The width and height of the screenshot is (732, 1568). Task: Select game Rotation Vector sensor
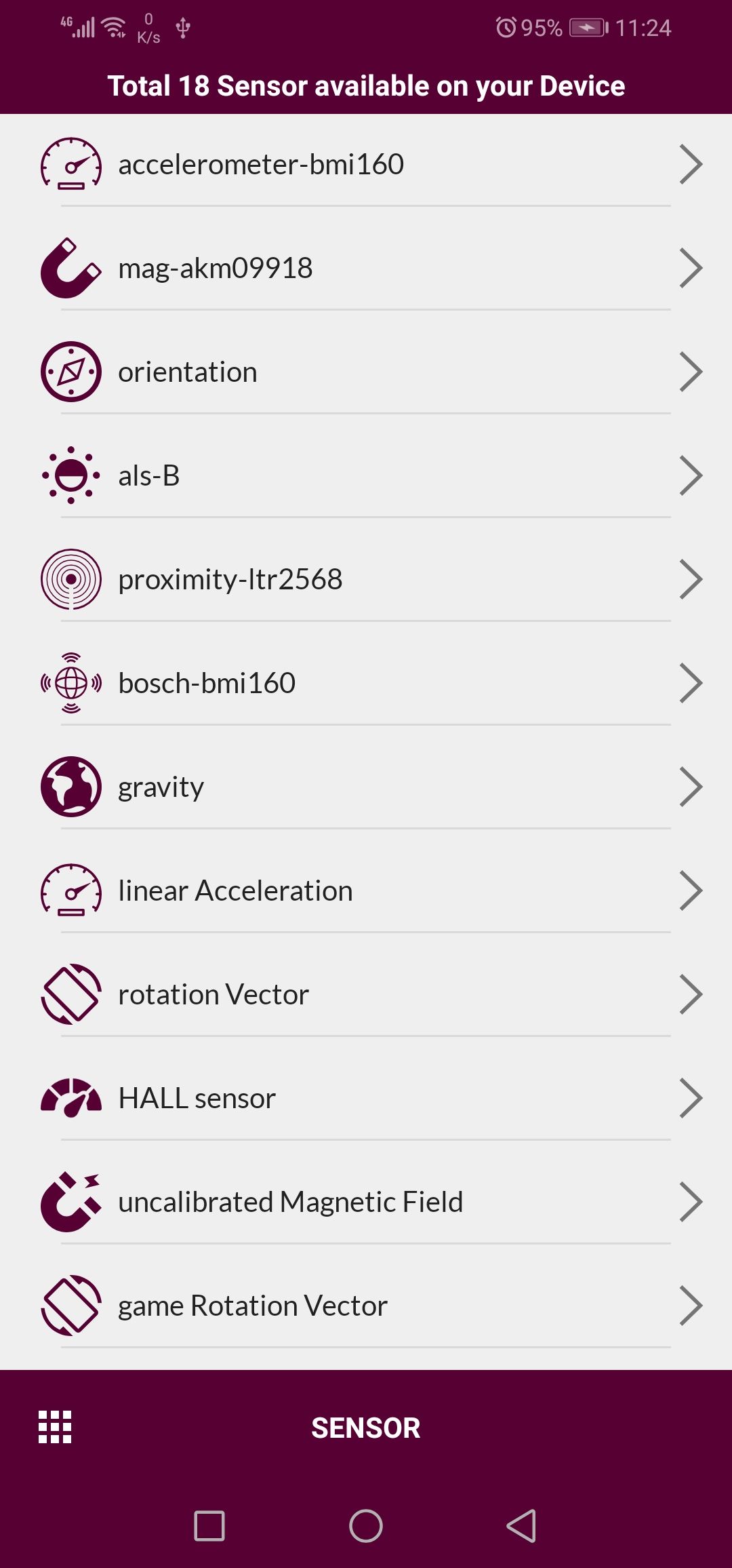pos(366,1306)
